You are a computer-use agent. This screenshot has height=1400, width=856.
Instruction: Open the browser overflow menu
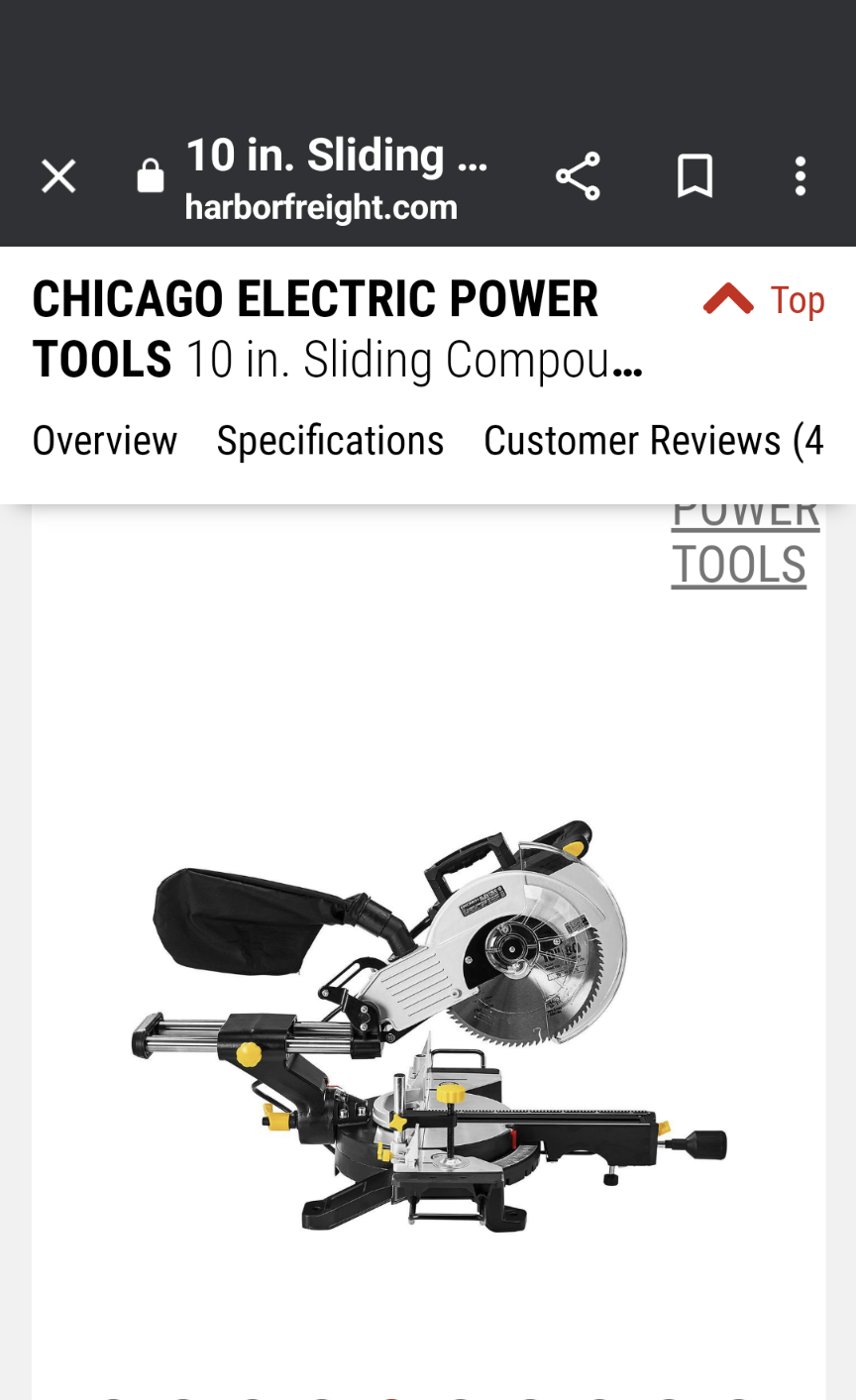click(x=800, y=177)
